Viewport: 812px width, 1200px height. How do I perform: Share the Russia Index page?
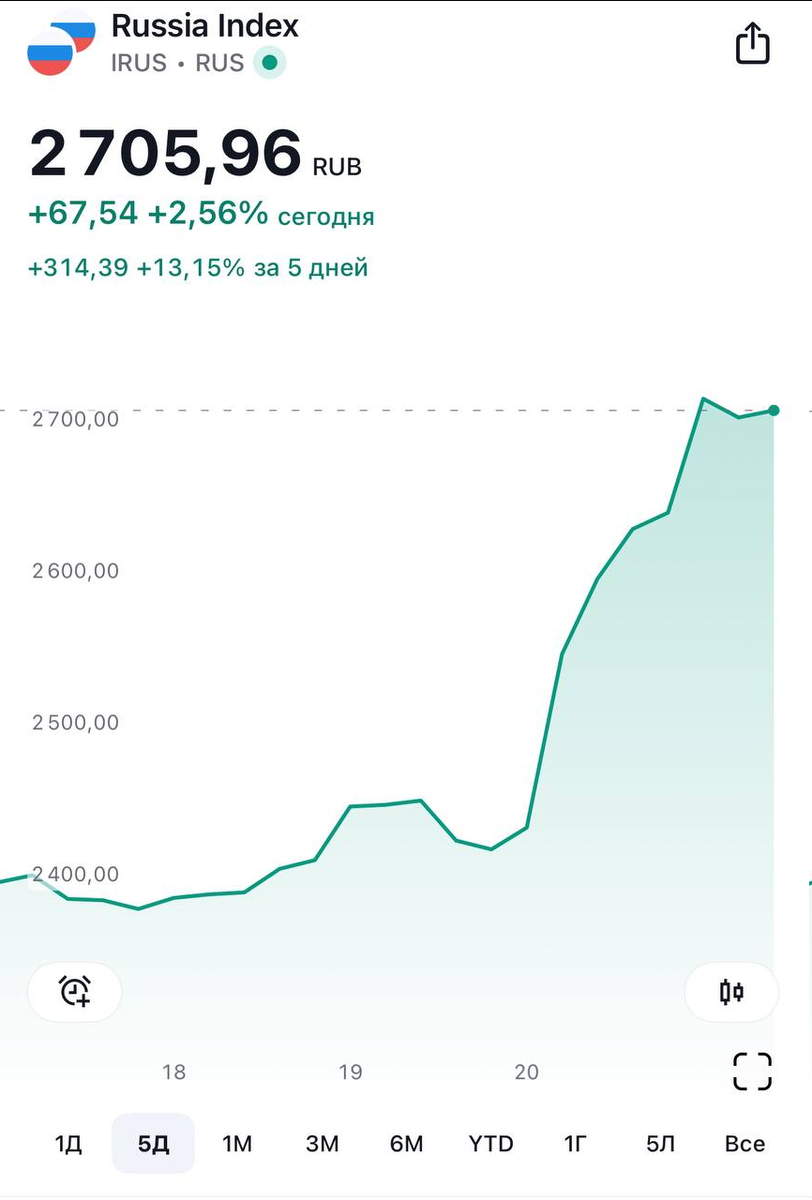point(752,43)
